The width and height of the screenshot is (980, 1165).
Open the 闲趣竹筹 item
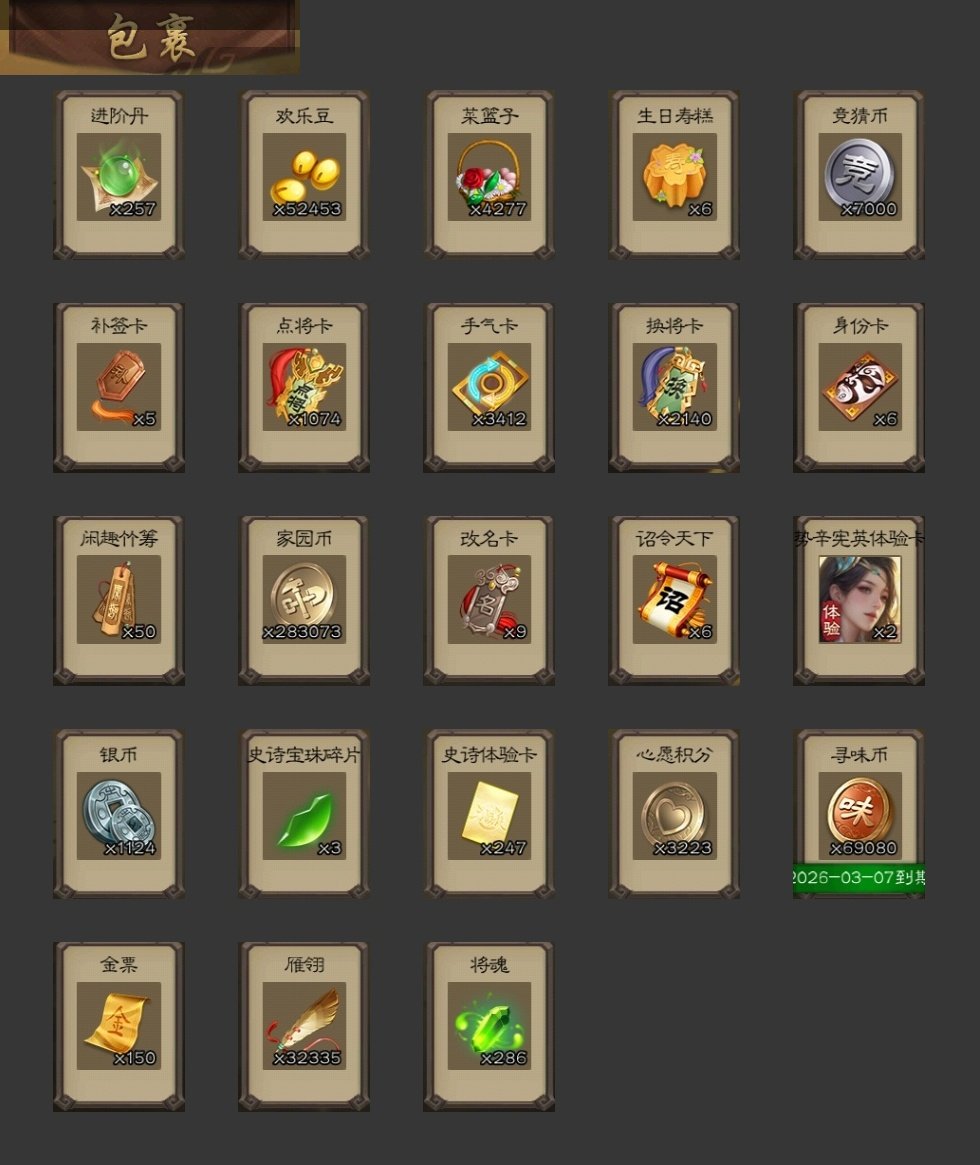tap(119, 600)
